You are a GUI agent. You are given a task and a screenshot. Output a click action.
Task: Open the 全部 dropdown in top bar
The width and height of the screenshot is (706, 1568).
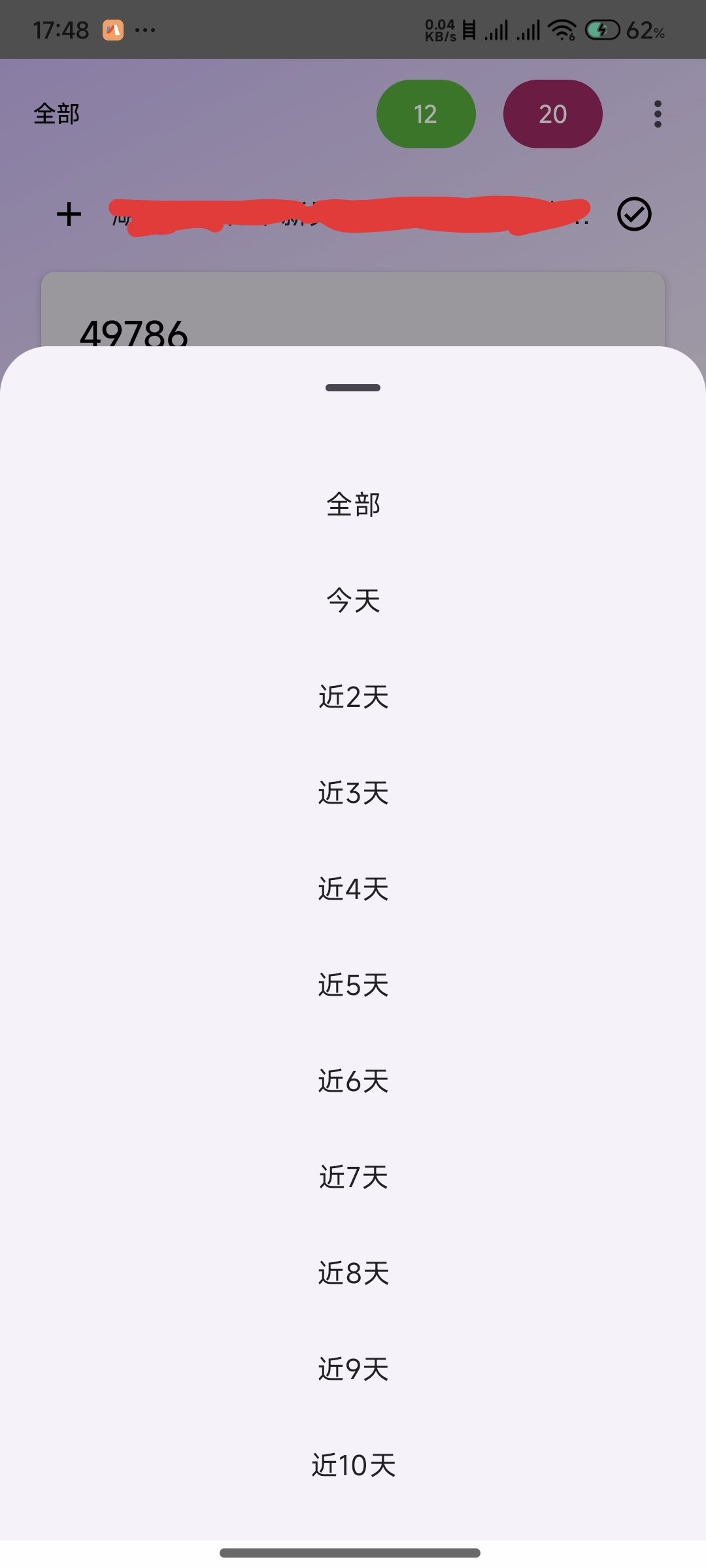[57, 114]
